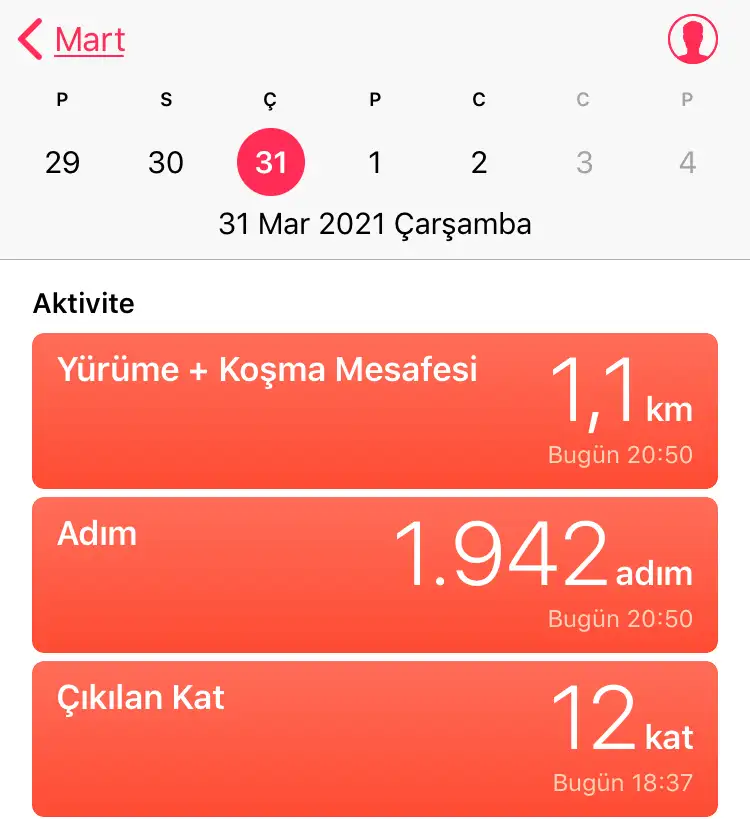750x819 pixels.
Task: Select day 1 in the week strip
Action: (x=375, y=162)
